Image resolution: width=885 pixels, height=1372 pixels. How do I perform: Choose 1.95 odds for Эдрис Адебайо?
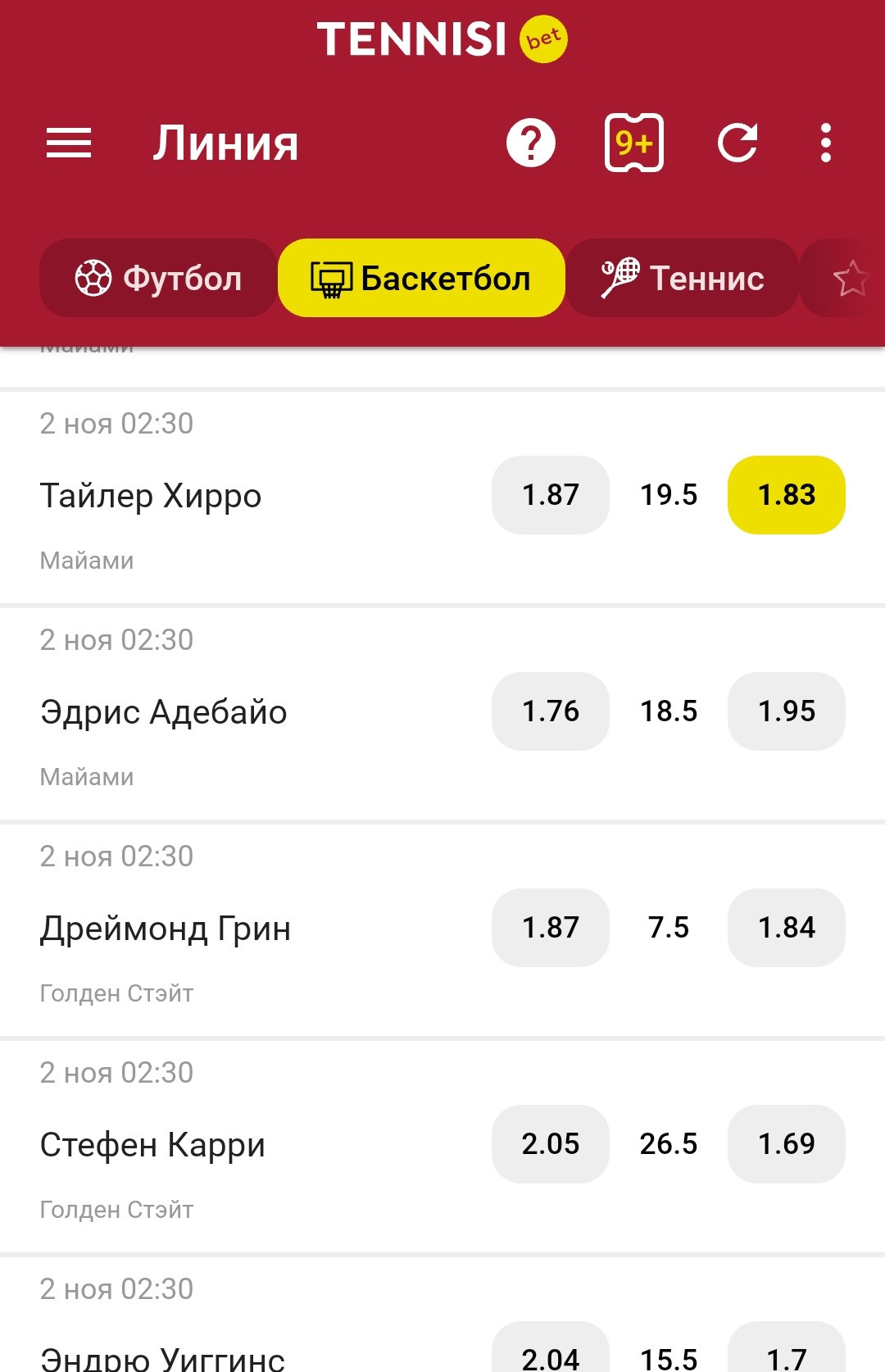[x=787, y=711]
